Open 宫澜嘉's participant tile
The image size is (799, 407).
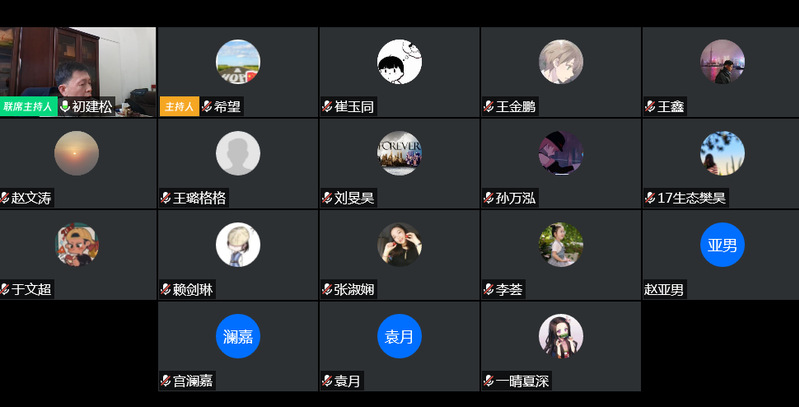click(x=238, y=346)
